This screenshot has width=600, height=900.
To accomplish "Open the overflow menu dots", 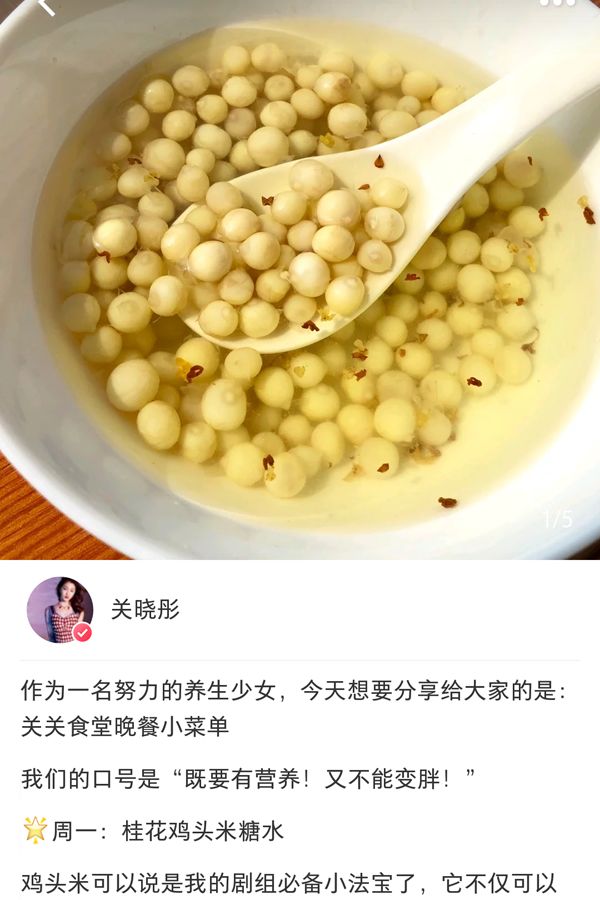I will 557,3.
